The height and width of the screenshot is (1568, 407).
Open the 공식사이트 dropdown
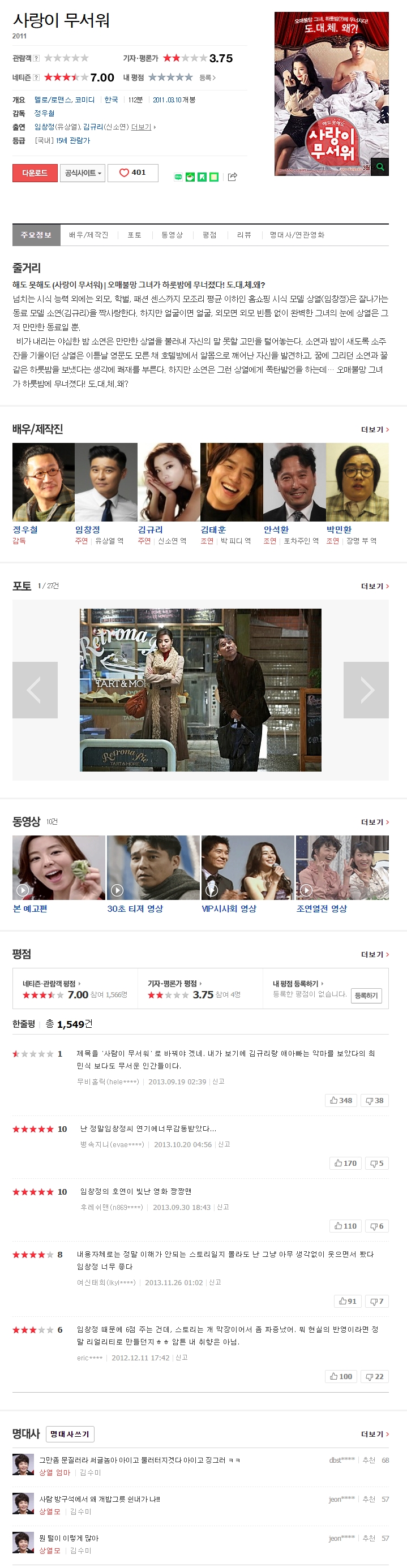[83, 173]
